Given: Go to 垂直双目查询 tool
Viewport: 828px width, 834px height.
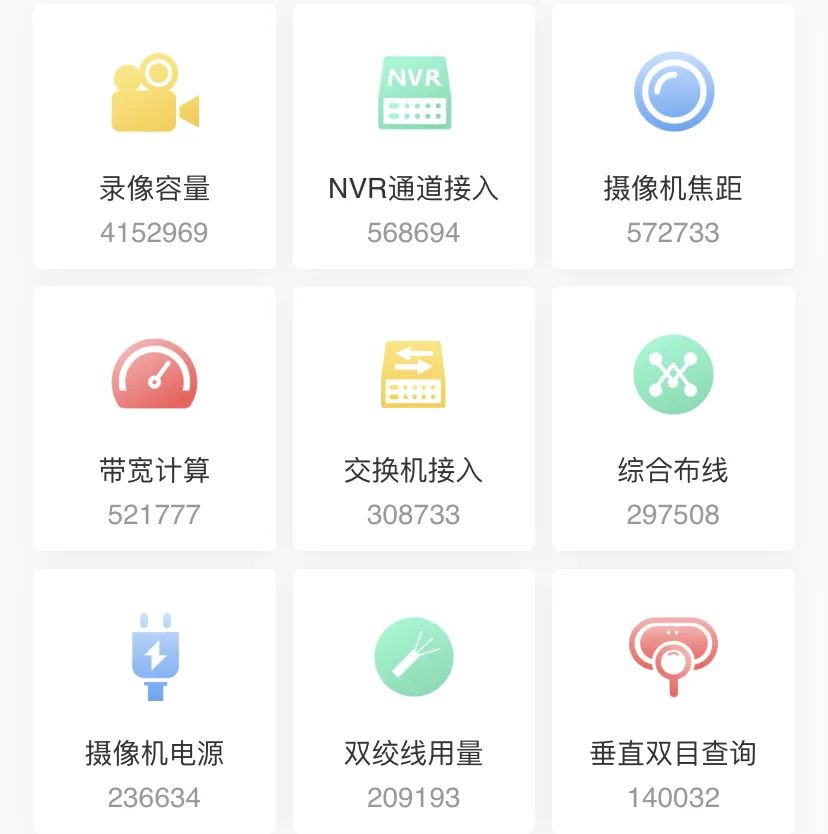Looking at the screenshot, I should 673,700.
